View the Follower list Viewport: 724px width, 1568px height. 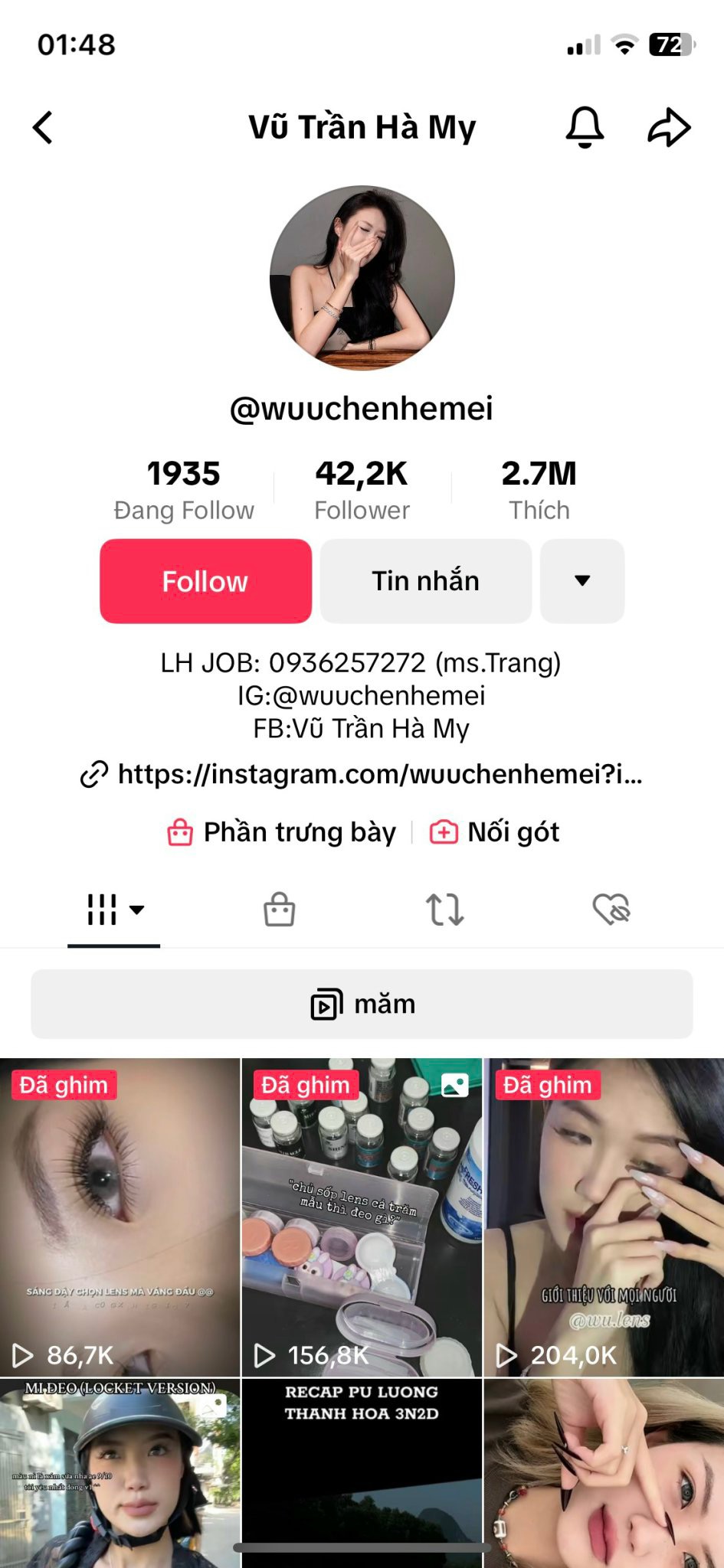pyautogui.click(x=362, y=490)
